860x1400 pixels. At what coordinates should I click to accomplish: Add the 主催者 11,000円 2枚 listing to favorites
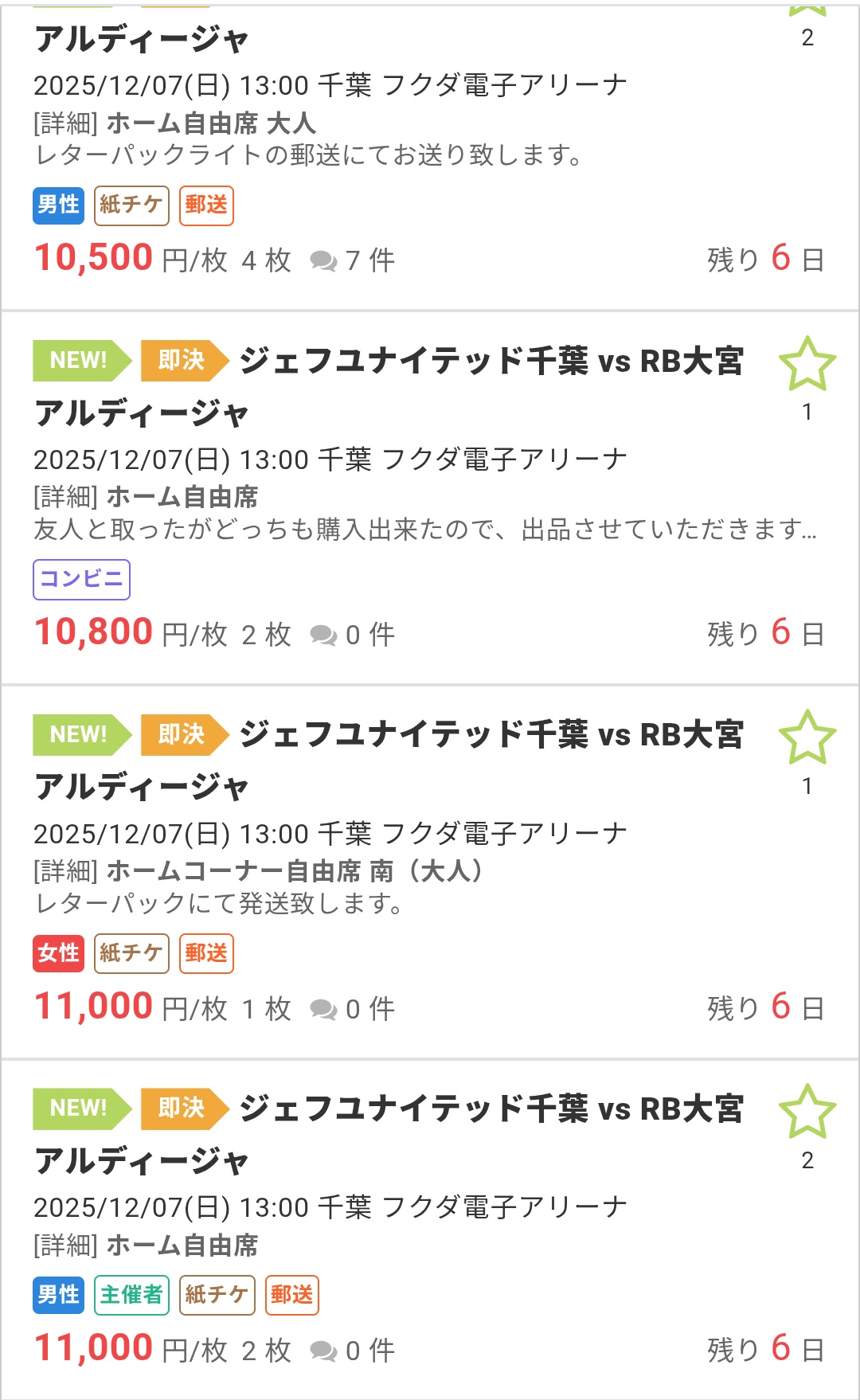click(807, 1112)
